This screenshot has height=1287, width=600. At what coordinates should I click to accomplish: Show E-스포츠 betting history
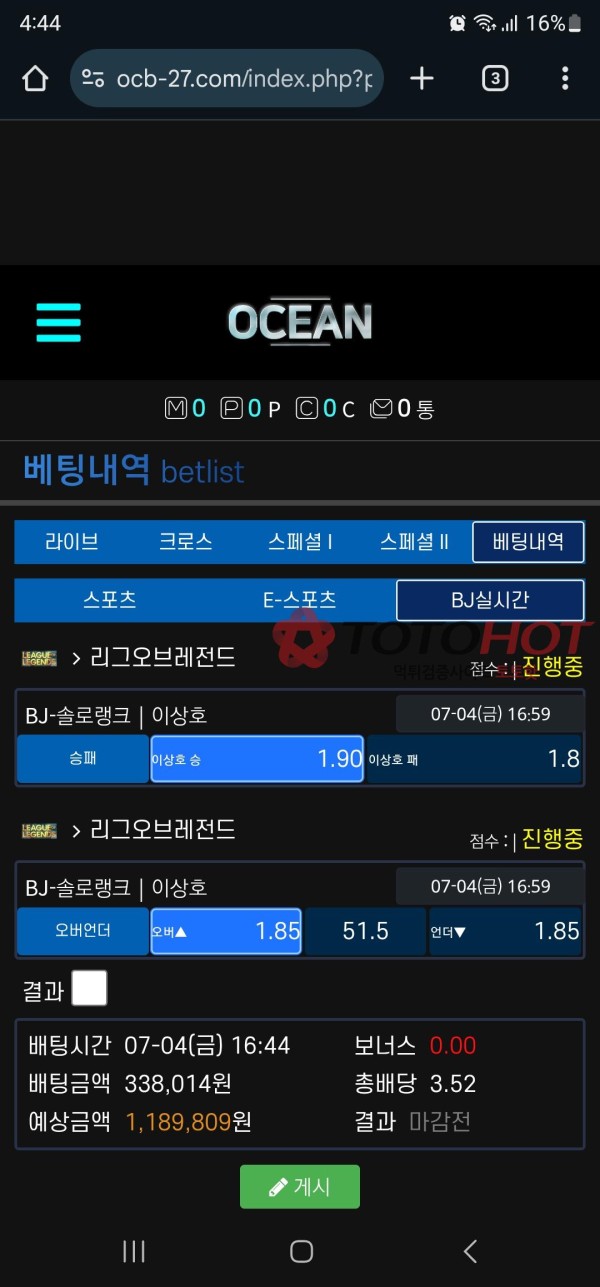click(x=300, y=600)
